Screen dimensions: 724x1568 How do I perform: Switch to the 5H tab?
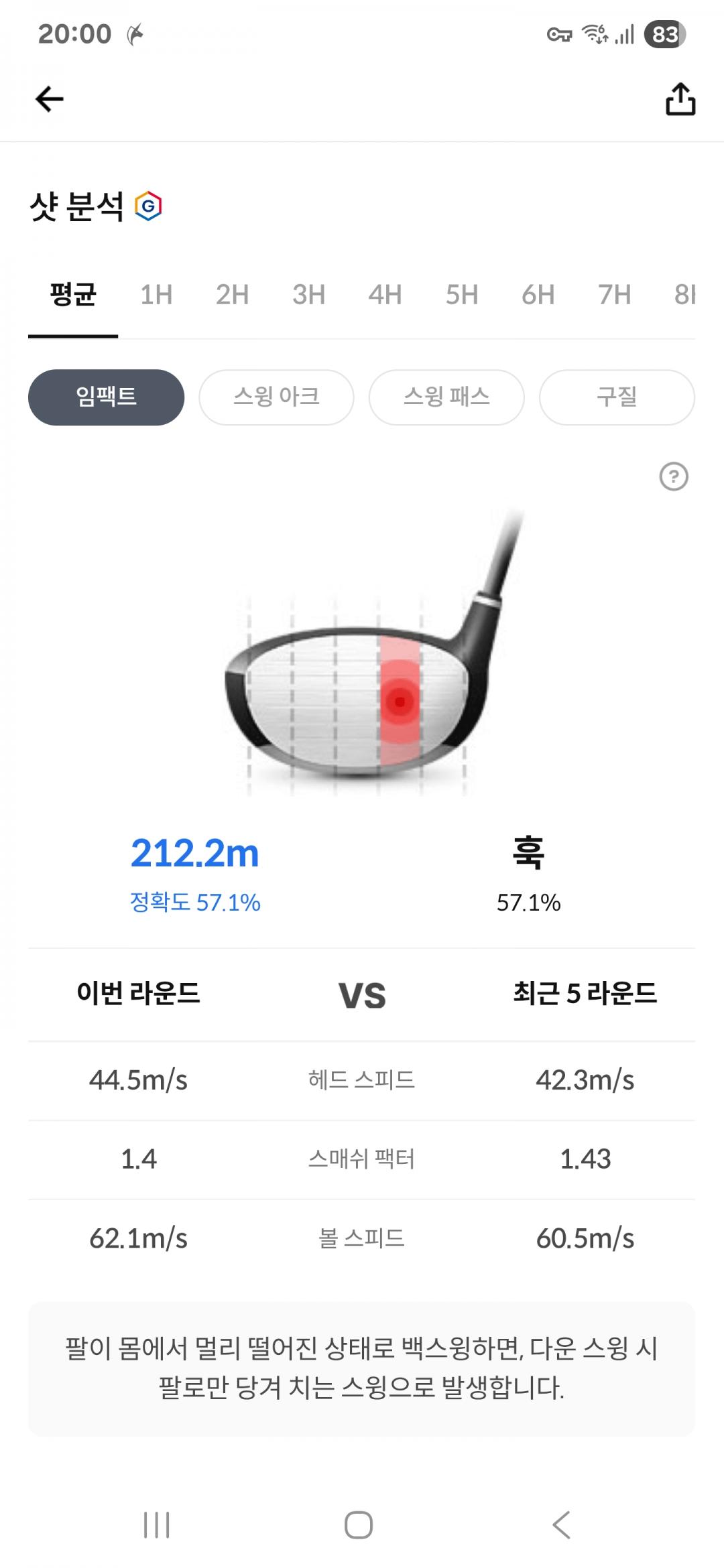[462, 295]
